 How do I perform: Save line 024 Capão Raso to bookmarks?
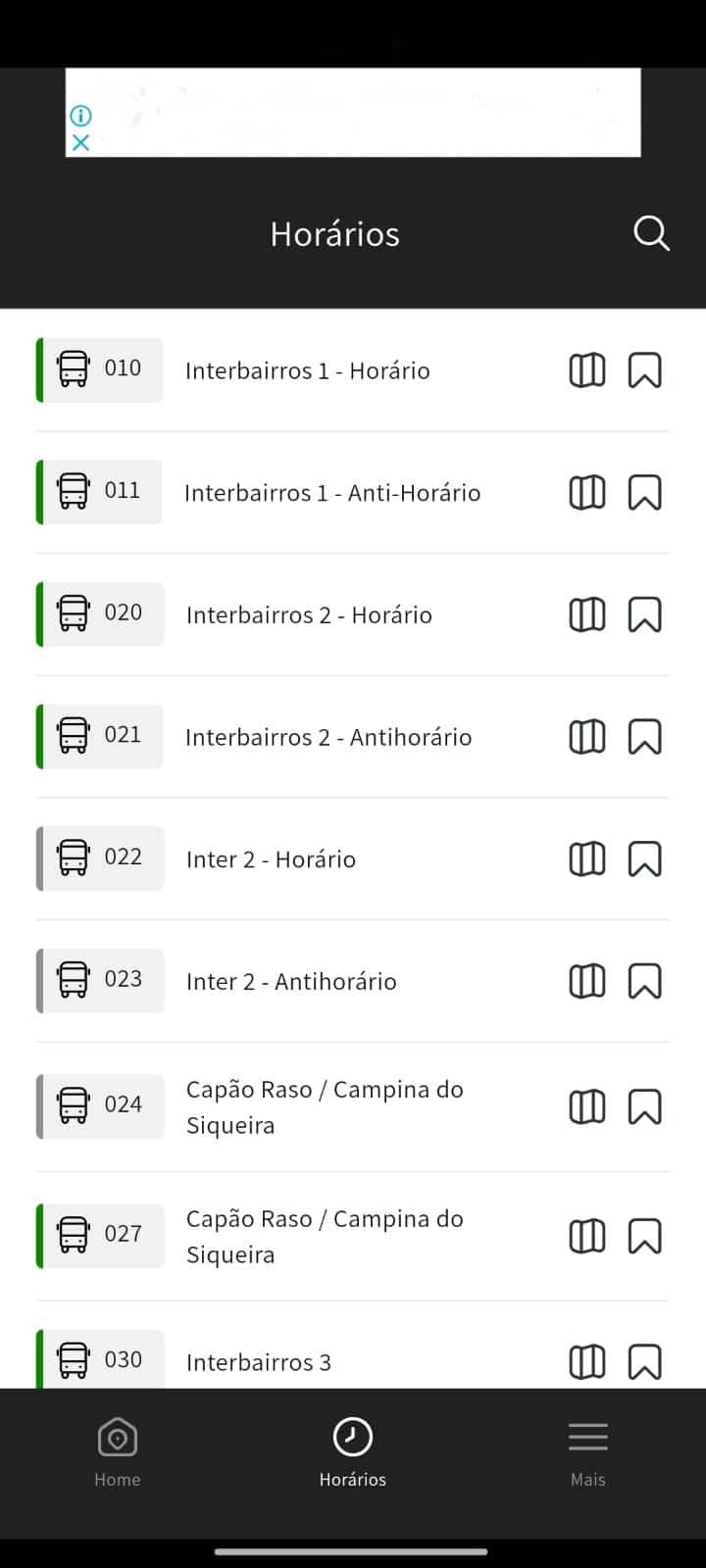pyautogui.click(x=644, y=1107)
